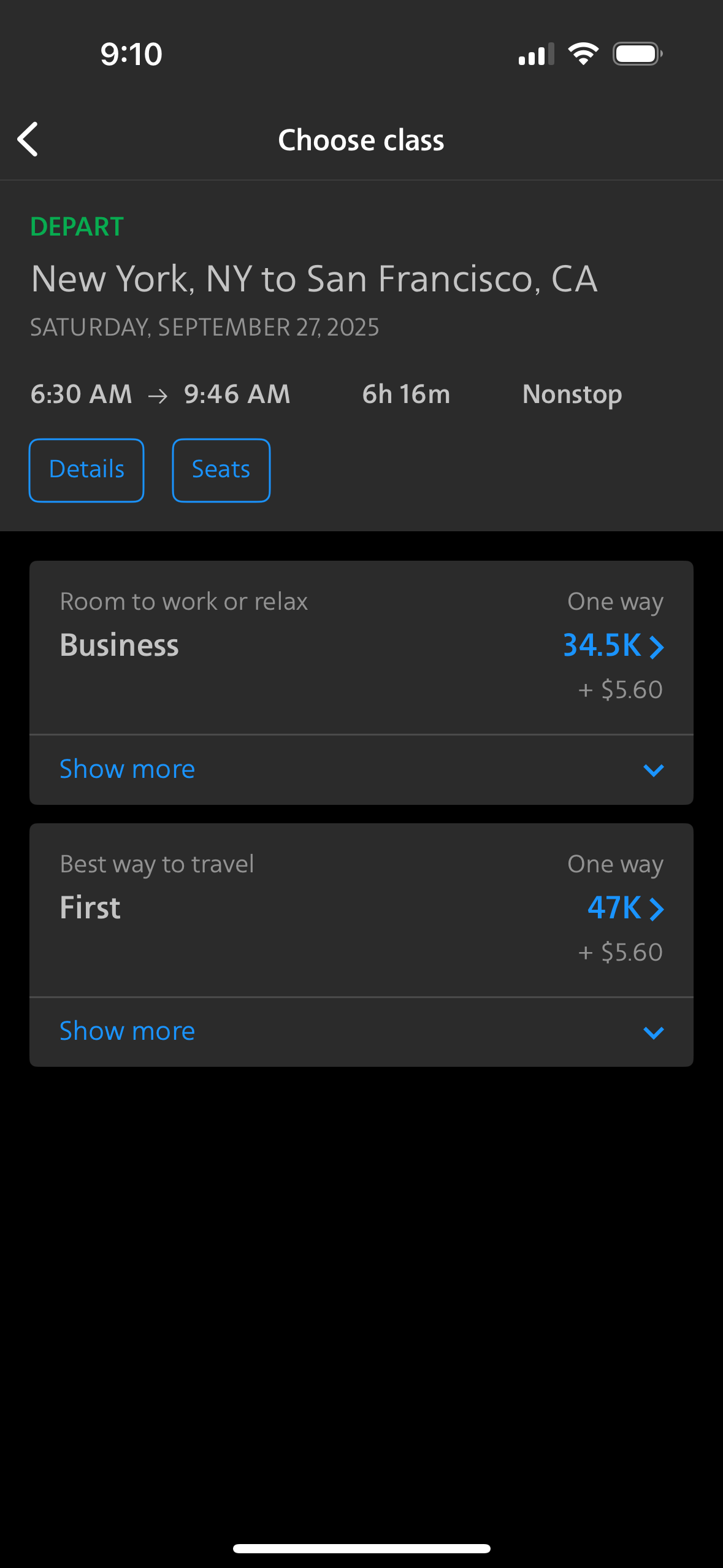Go back from Choose class screen
This screenshot has width=723, height=1568.
28,139
